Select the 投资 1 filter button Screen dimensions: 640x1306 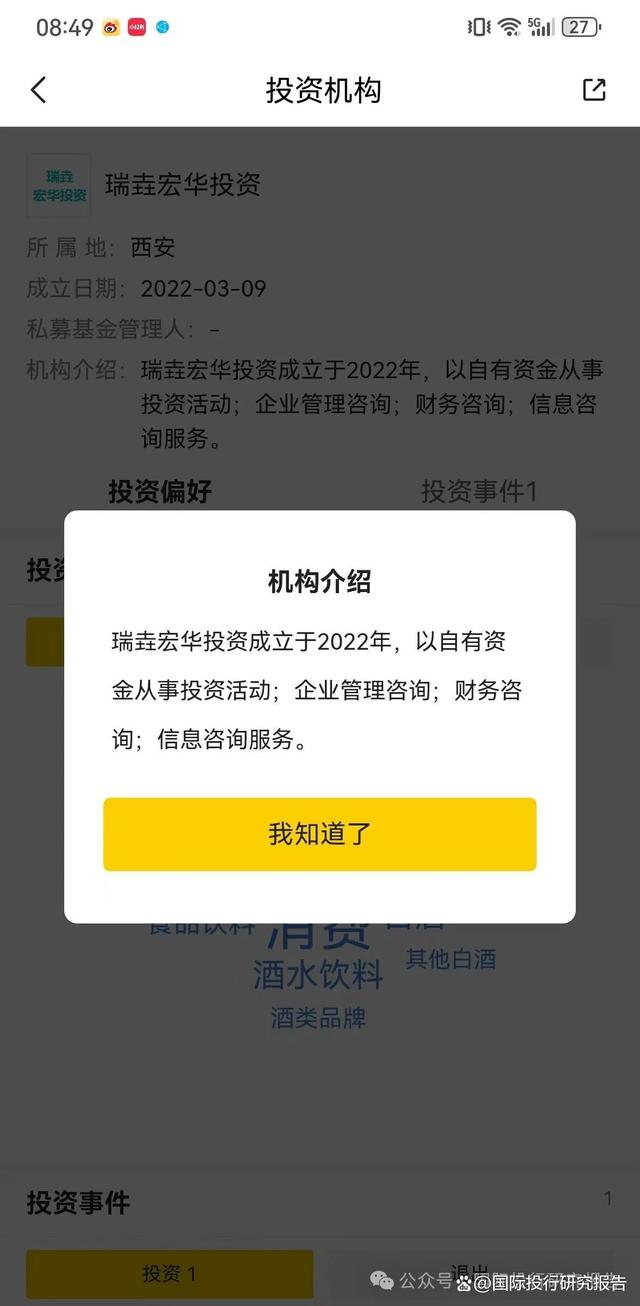[x=169, y=1273]
